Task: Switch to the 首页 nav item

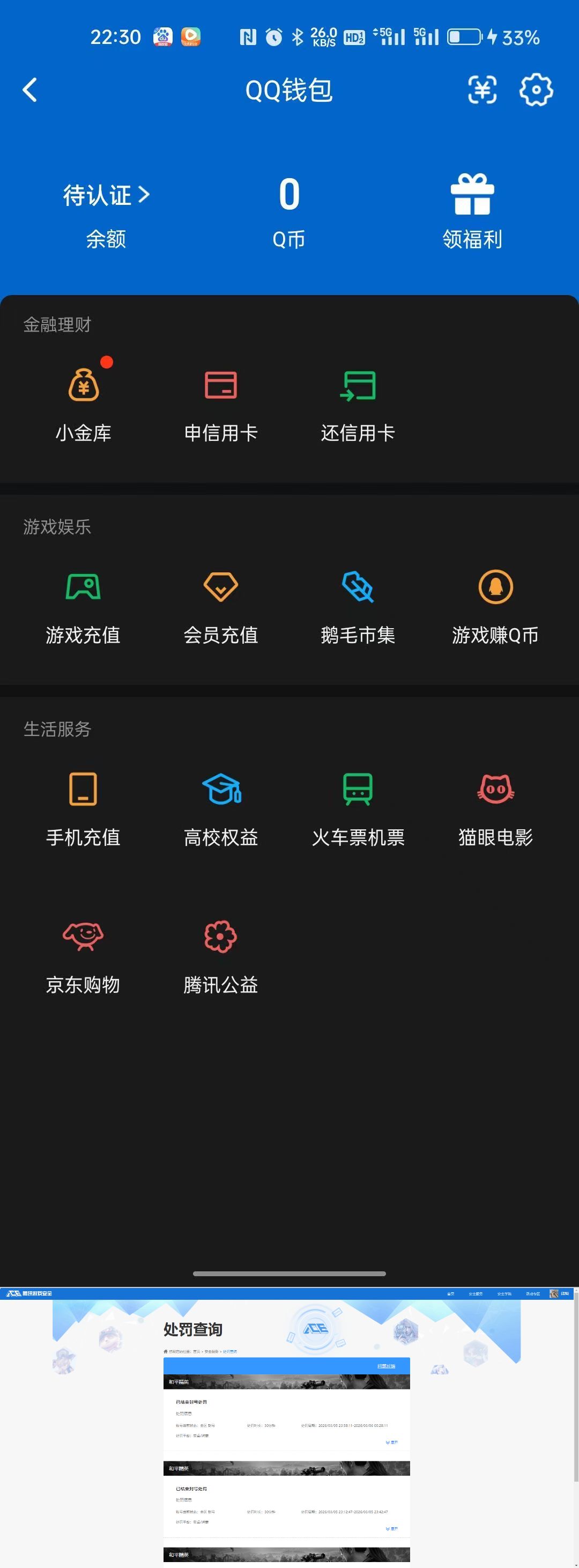Action: 451,1294
